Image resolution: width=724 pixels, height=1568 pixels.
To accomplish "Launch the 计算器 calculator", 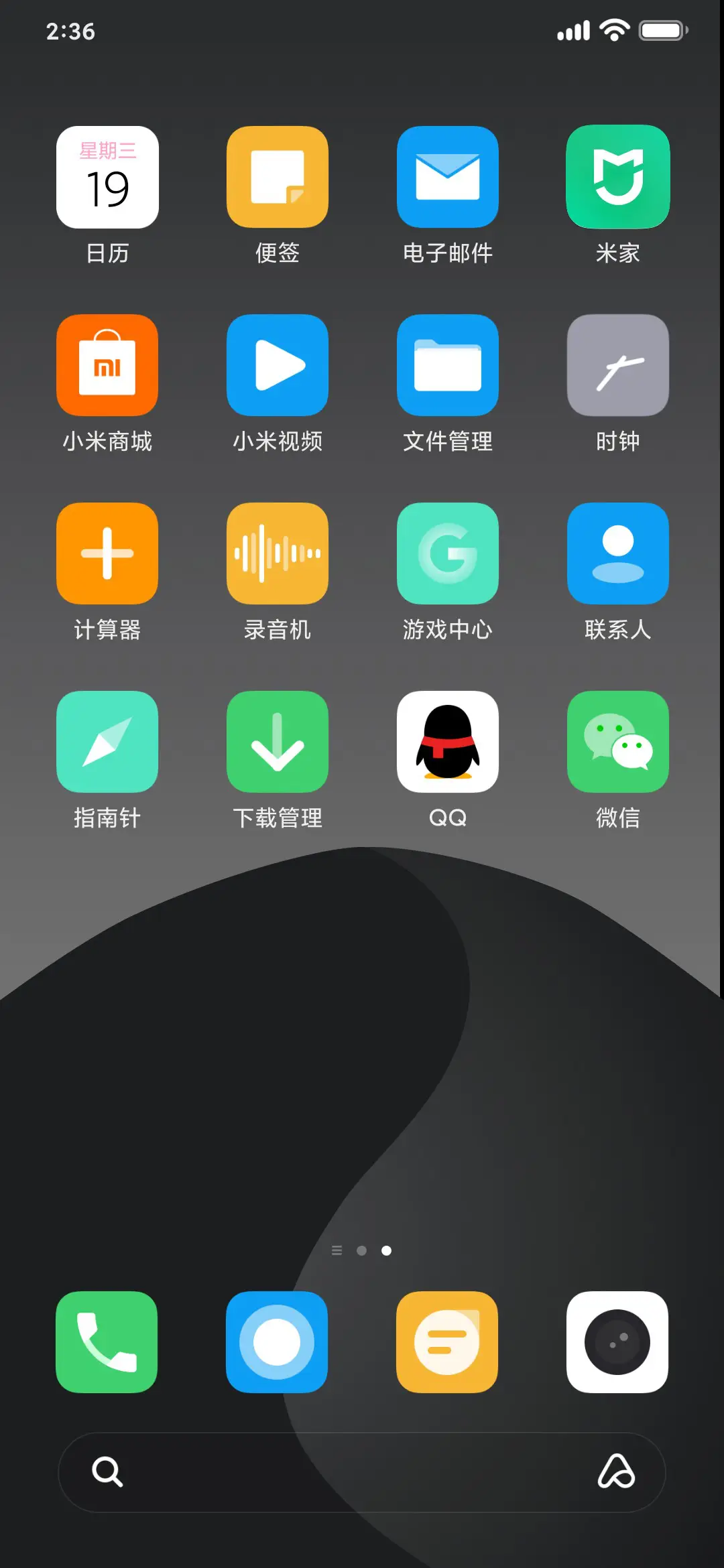I will coord(107,551).
